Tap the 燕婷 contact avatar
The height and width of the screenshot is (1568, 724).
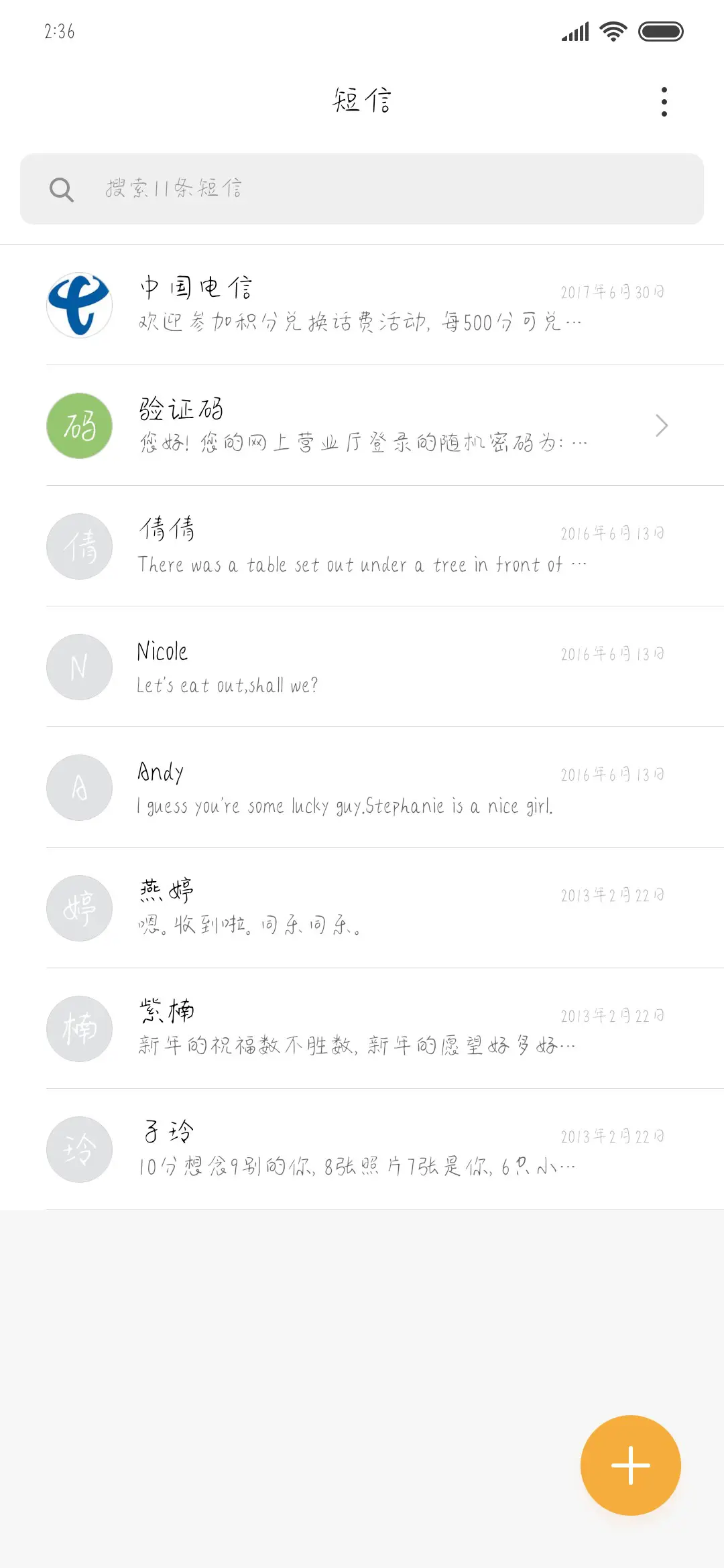[78, 908]
